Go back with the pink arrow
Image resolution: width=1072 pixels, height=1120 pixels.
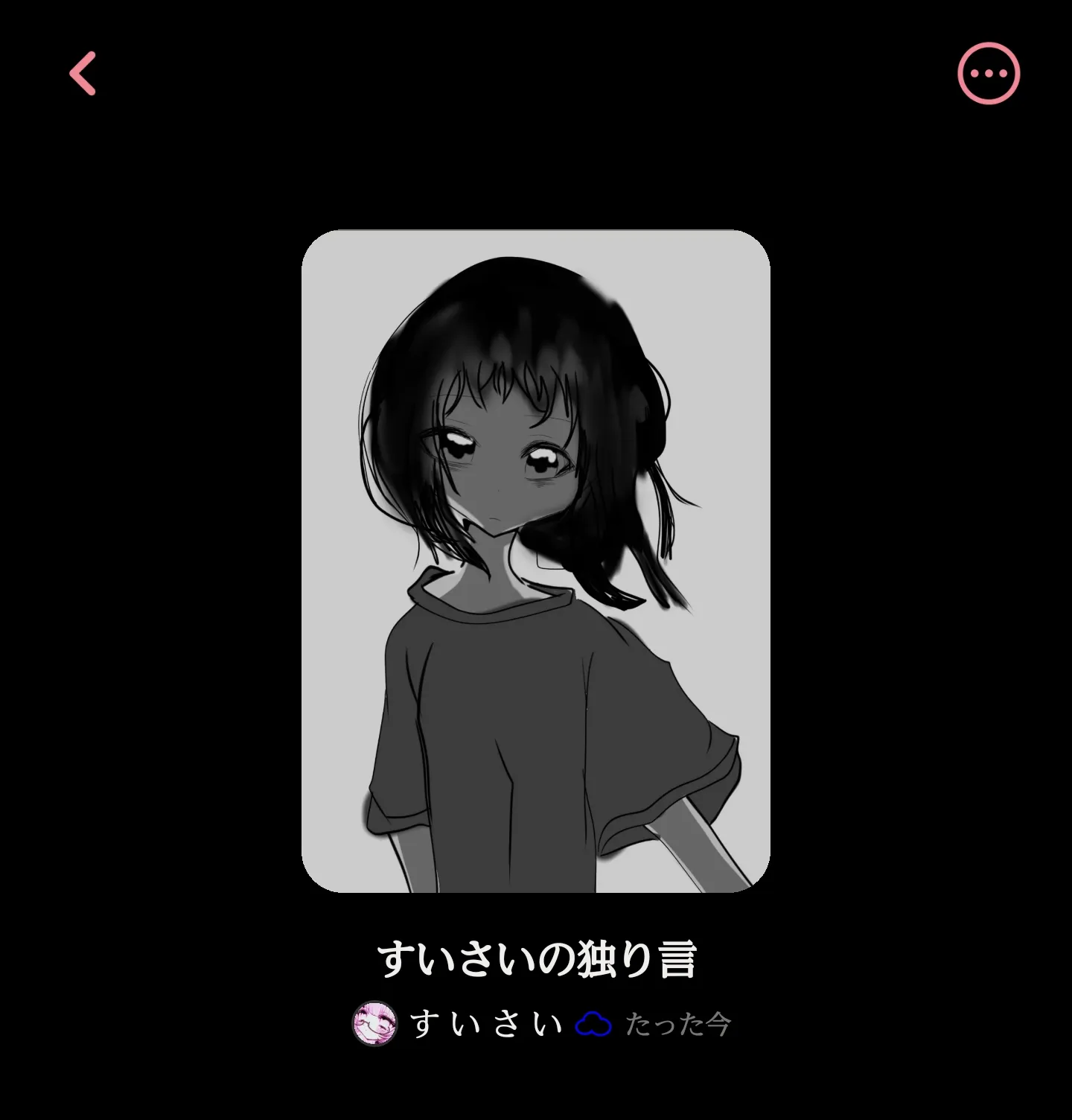click(83, 73)
